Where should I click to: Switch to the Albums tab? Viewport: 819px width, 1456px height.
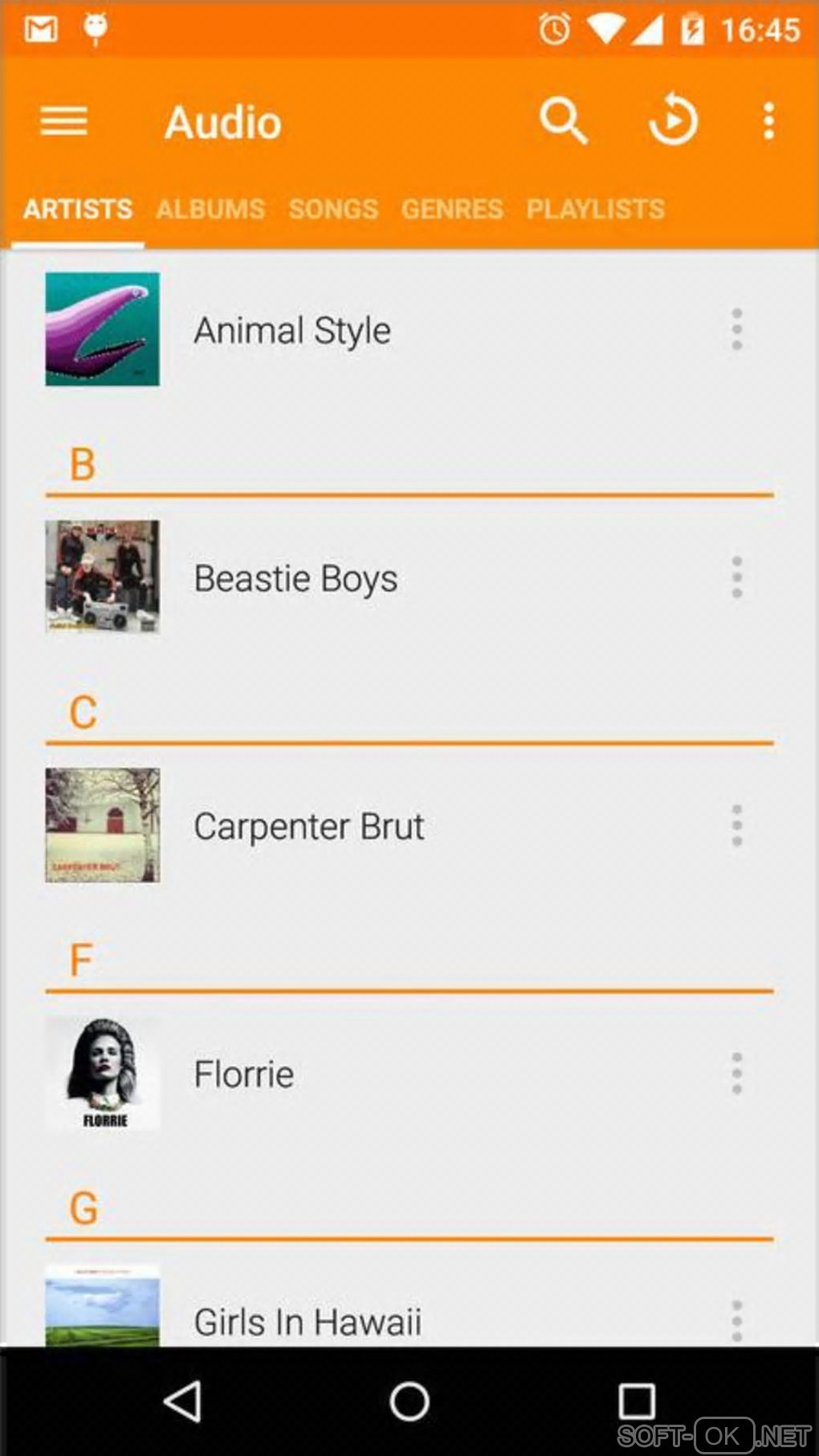click(210, 210)
